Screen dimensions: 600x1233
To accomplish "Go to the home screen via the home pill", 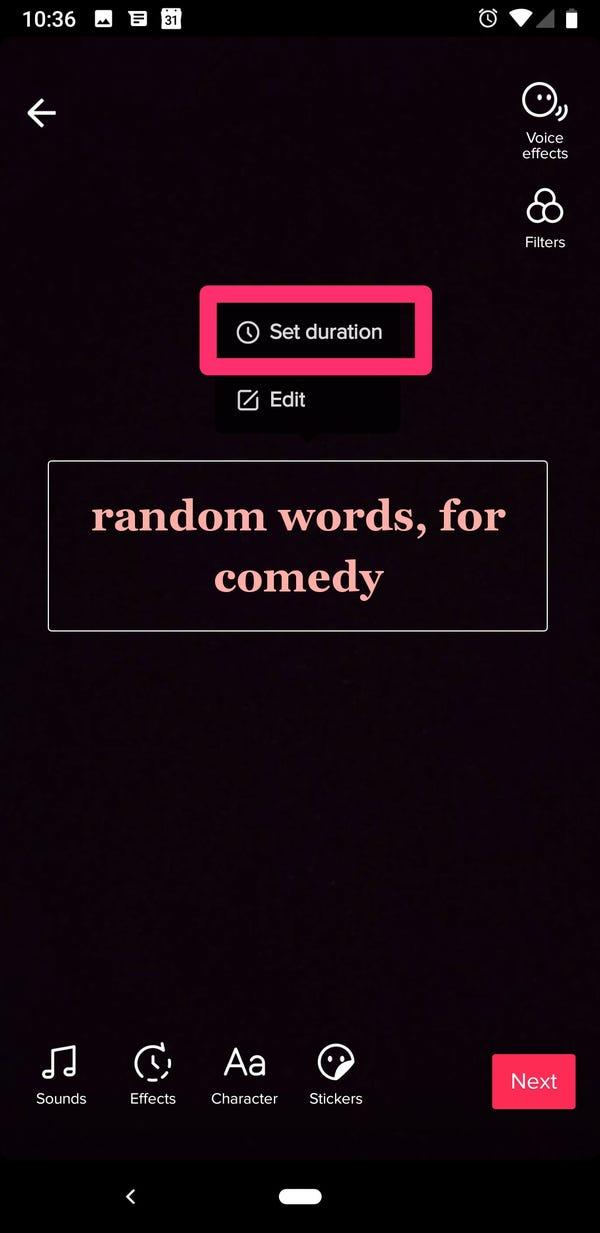I will 300,1196.
